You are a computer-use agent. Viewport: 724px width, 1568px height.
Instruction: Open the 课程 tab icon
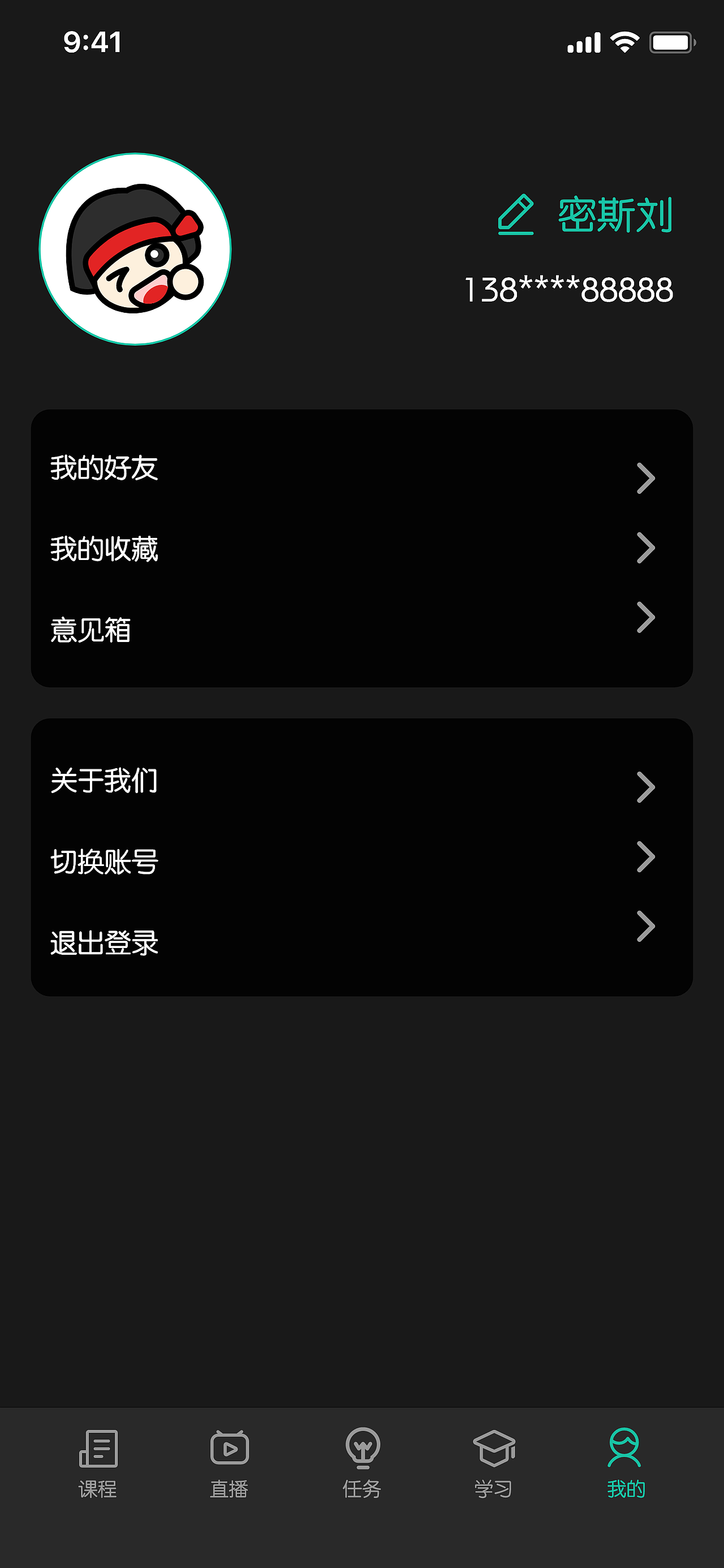pyautogui.click(x=97, y=1461)
